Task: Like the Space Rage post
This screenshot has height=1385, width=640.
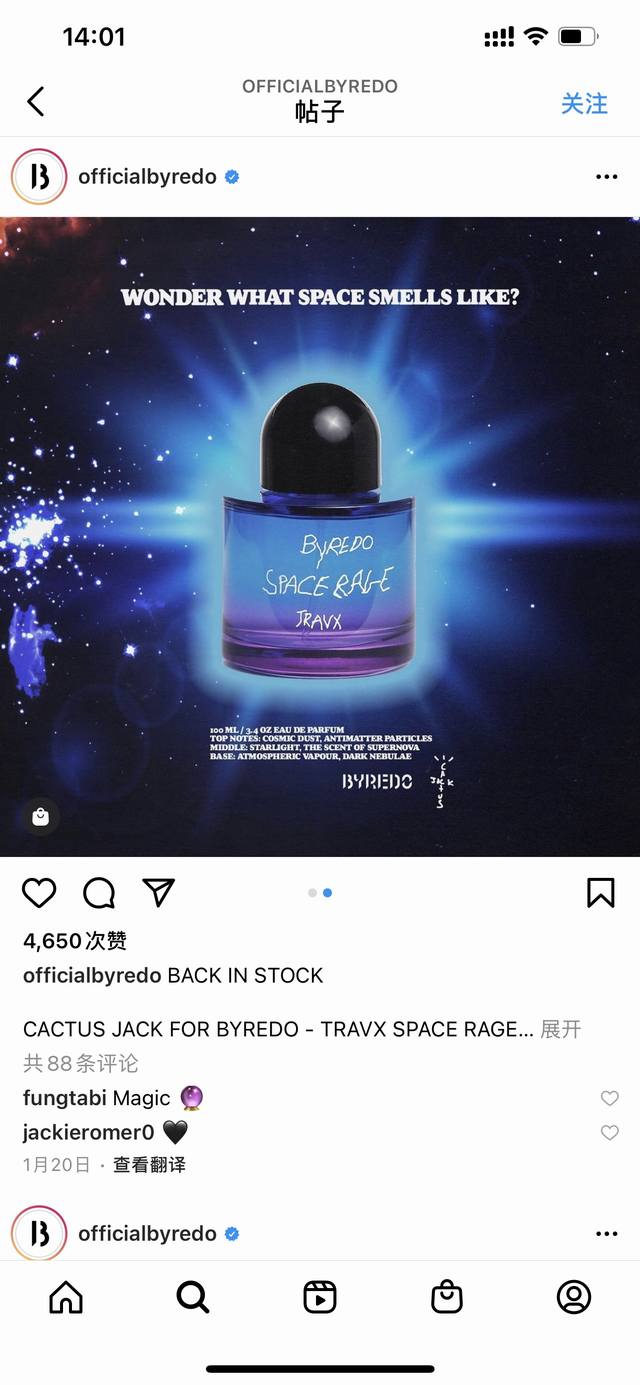Action: pyautogui.click(x=39, y=892)
